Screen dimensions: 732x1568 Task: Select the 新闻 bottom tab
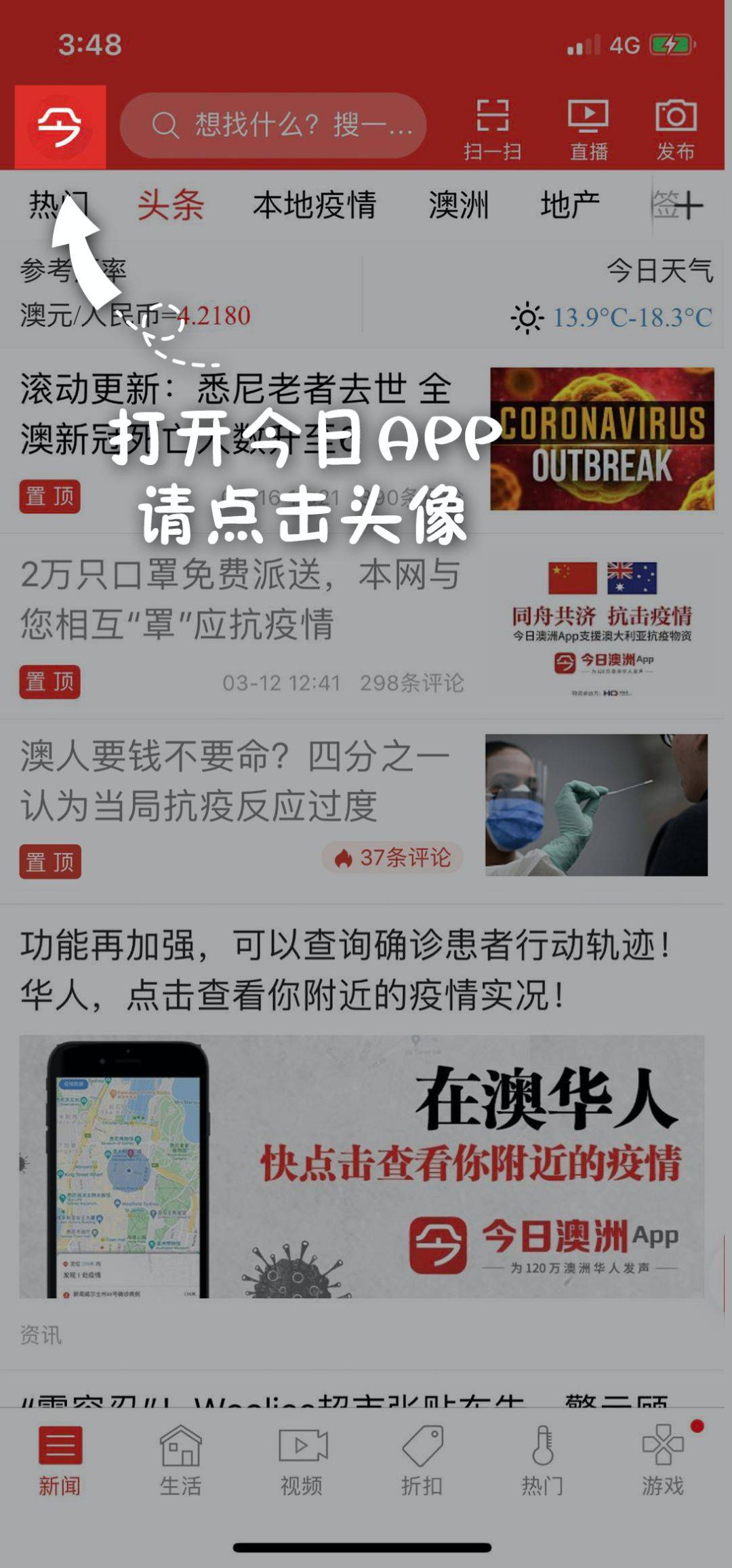tap(60, 1460)
